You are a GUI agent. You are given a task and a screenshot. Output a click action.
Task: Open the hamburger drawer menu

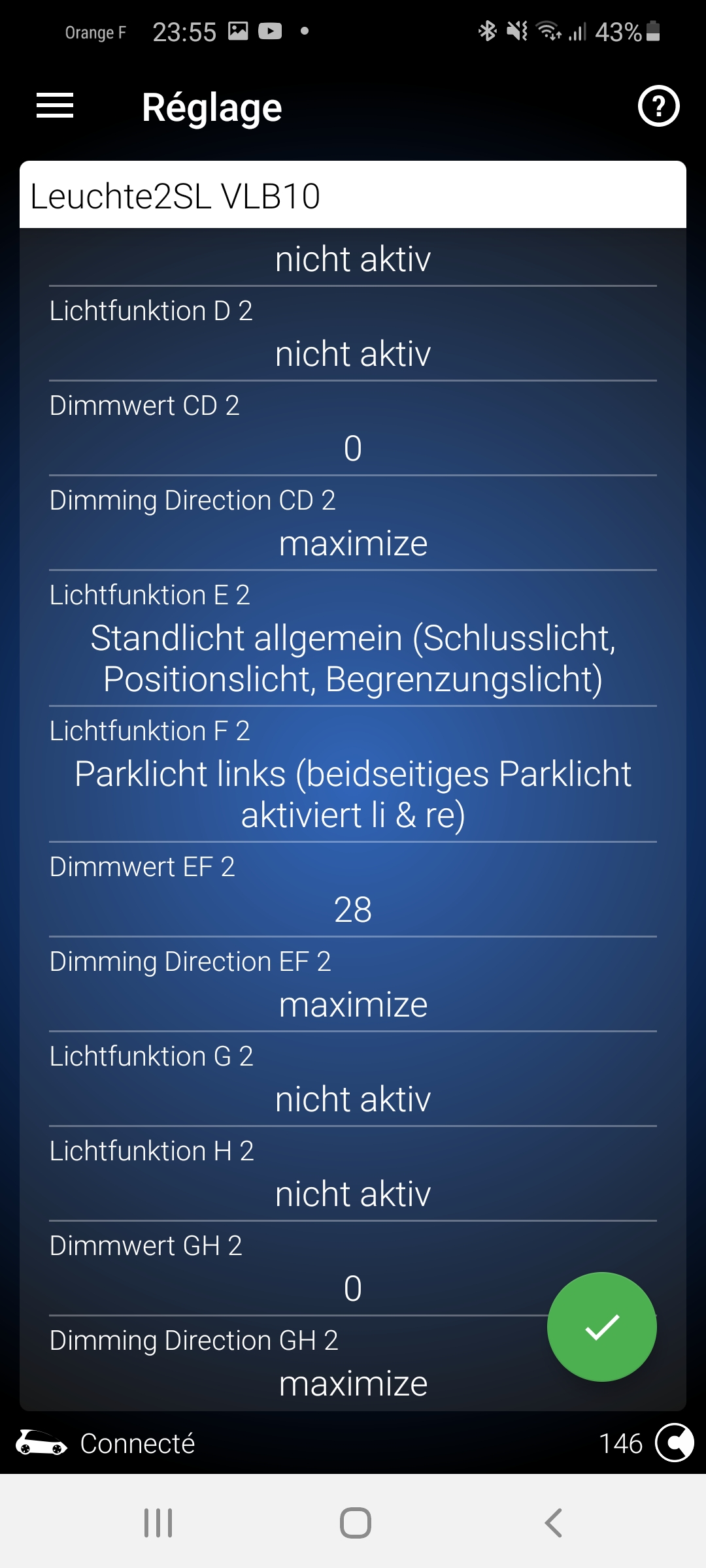point(55,106)
